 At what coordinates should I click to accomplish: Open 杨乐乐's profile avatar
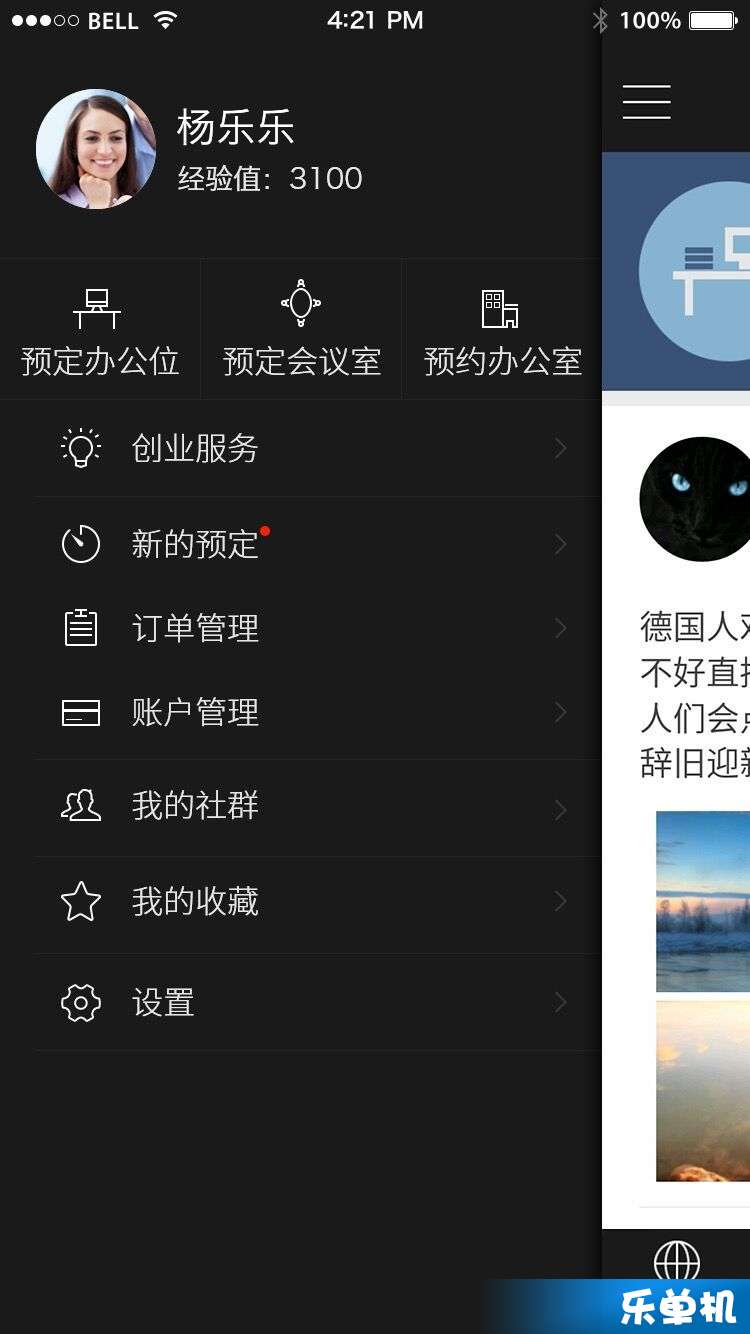96,149
